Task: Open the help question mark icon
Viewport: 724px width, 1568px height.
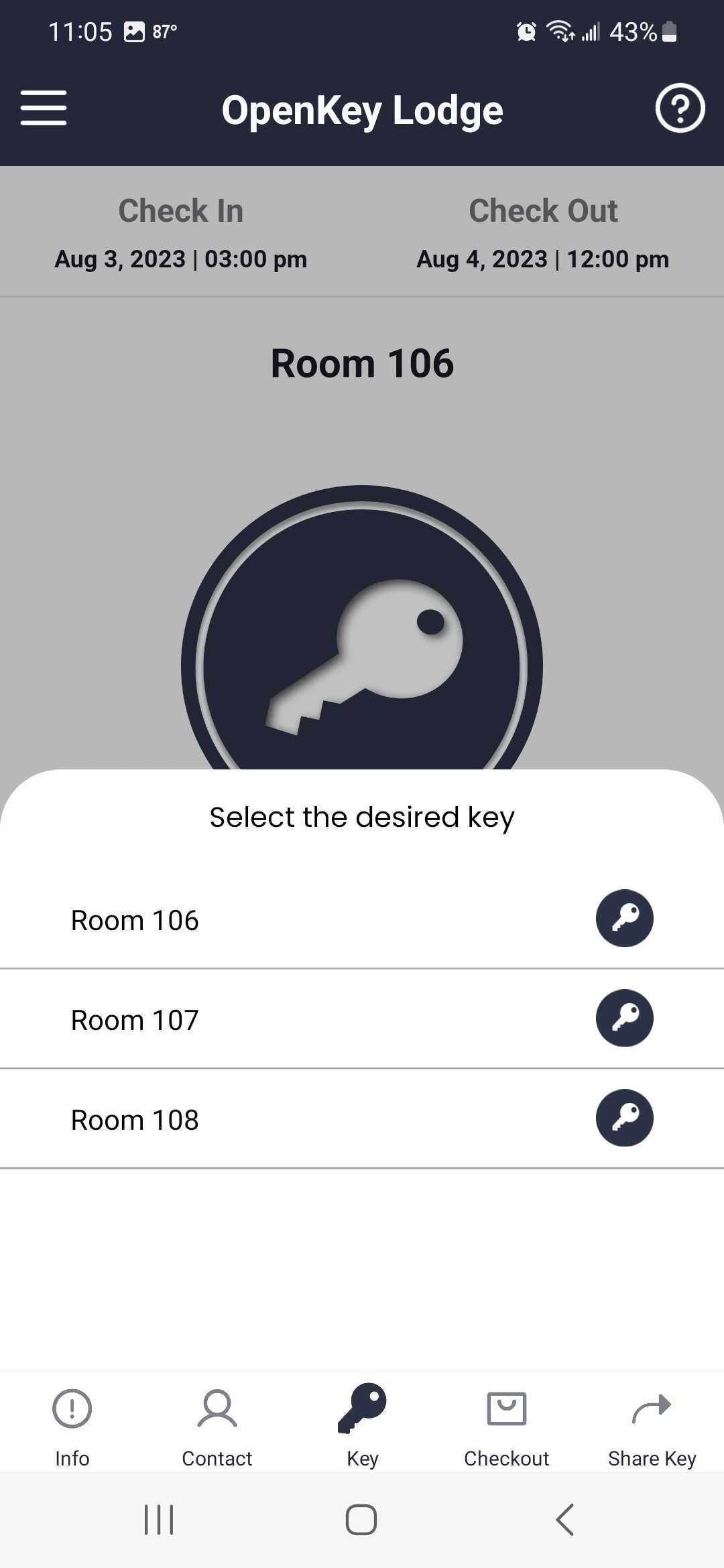Action: coord(679,109)
